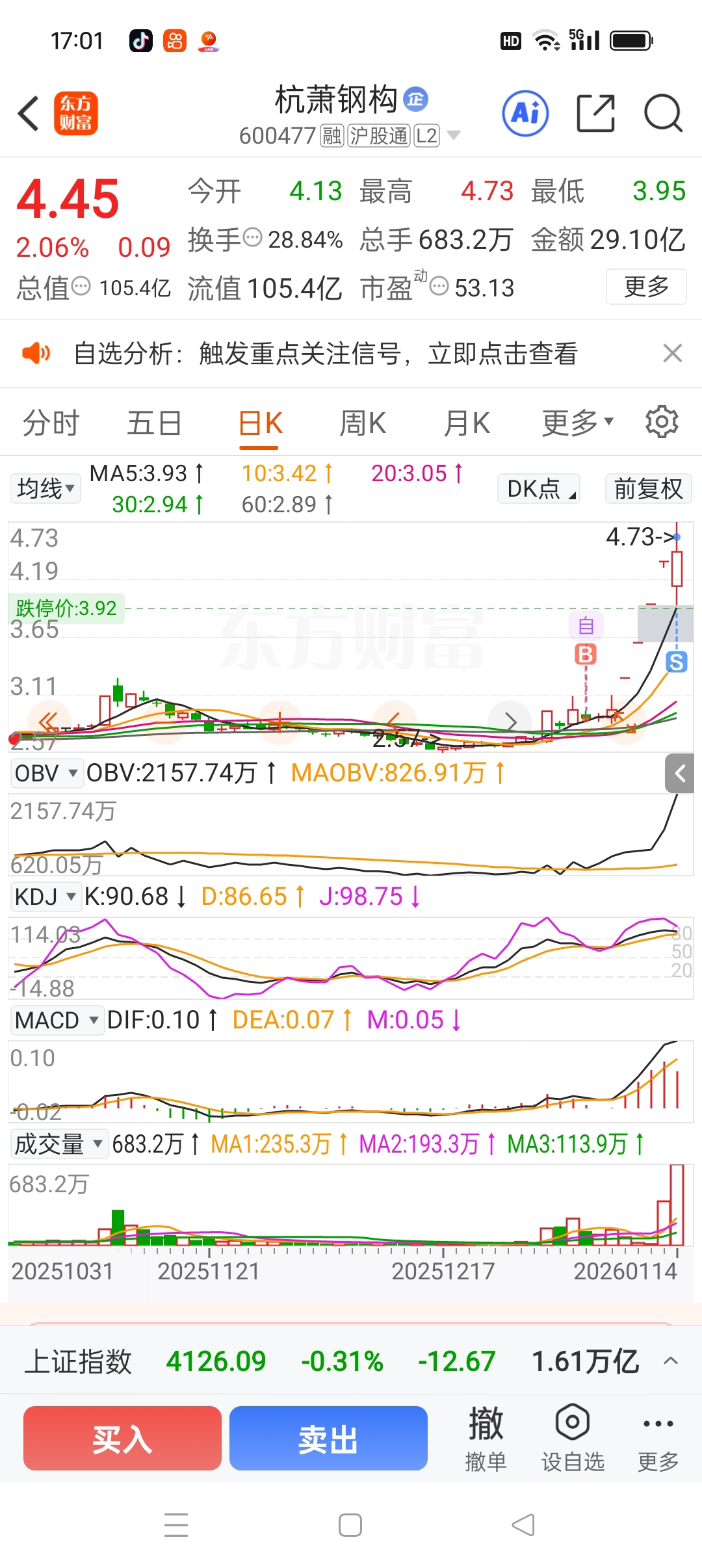The height and width of the screenshot is (1568, 702).
Task: Tap 更多 to show more quote data
Action: 645,287
